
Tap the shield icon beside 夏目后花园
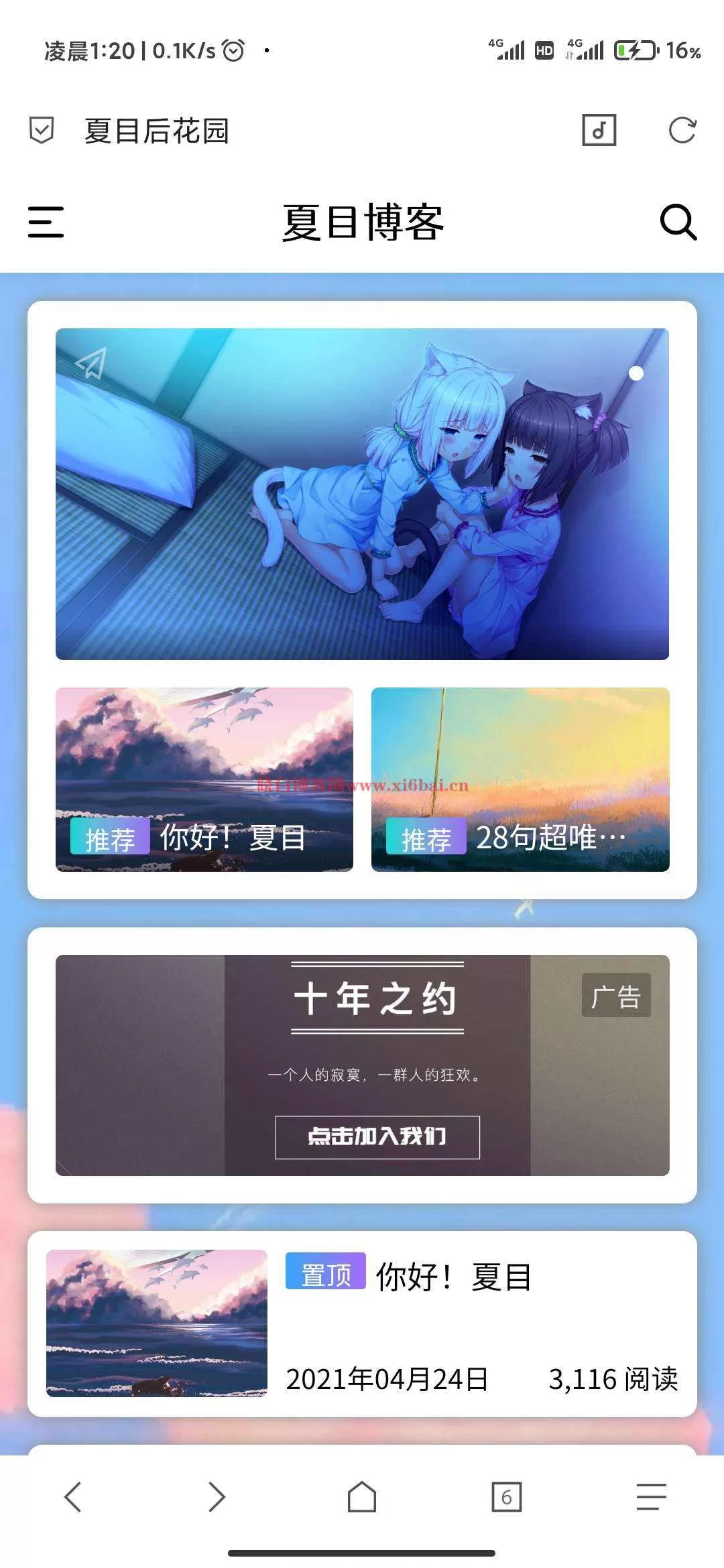pyautogui.click(x=42, y=130)
